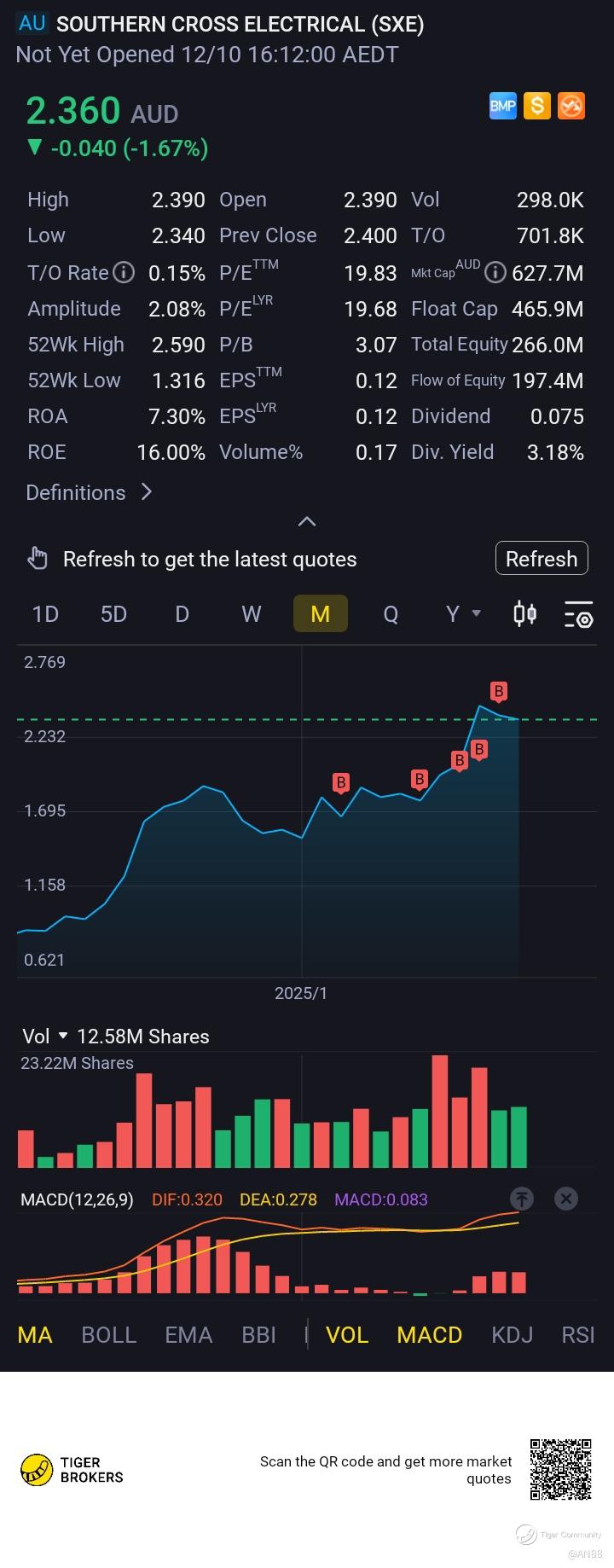Show info about T/O Rate
The height and width of the screenshot is (1568, 614).
pyautogui.click(x=125, y=273)
